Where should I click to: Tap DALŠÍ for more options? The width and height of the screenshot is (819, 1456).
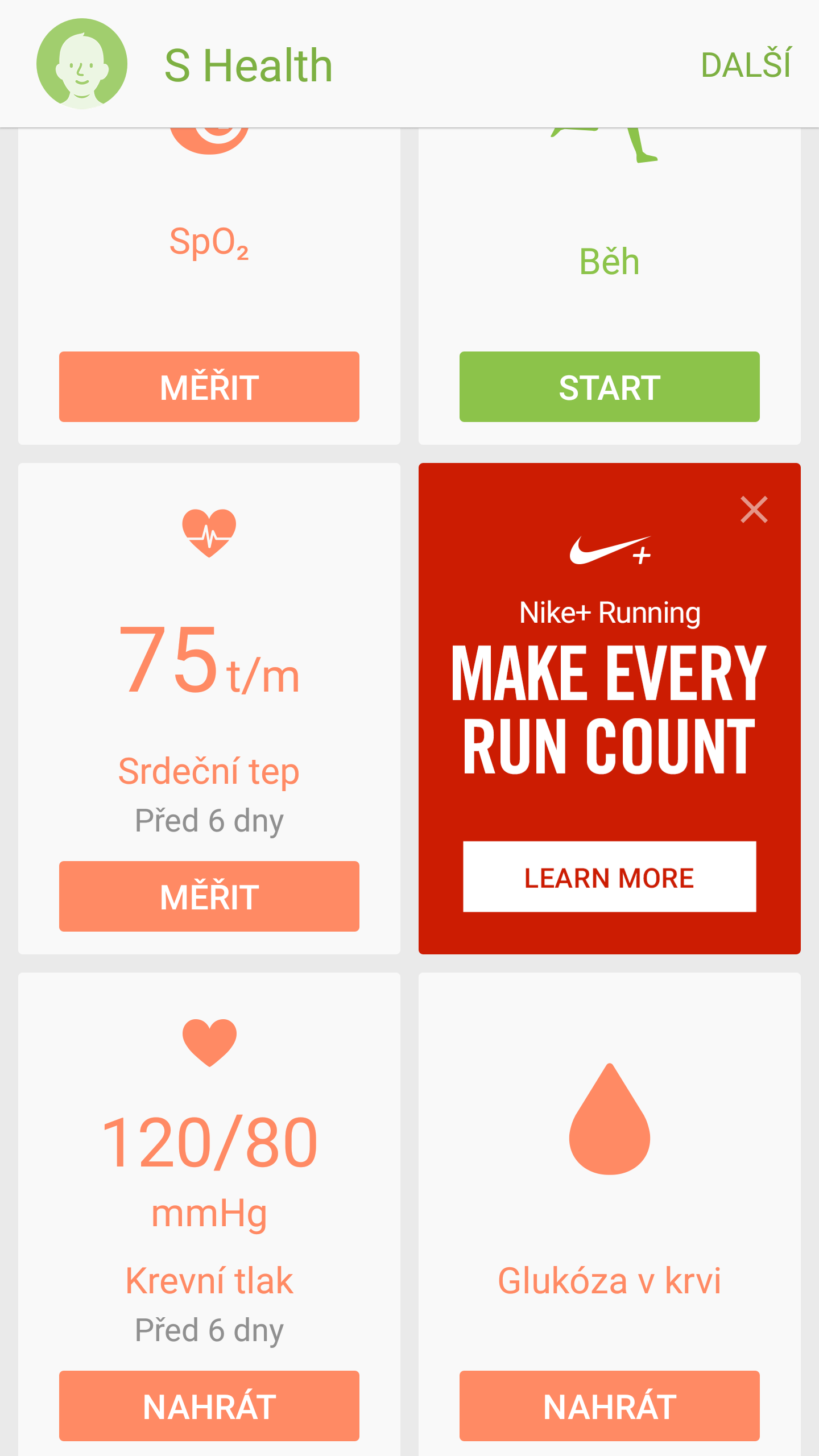(746, 64)
